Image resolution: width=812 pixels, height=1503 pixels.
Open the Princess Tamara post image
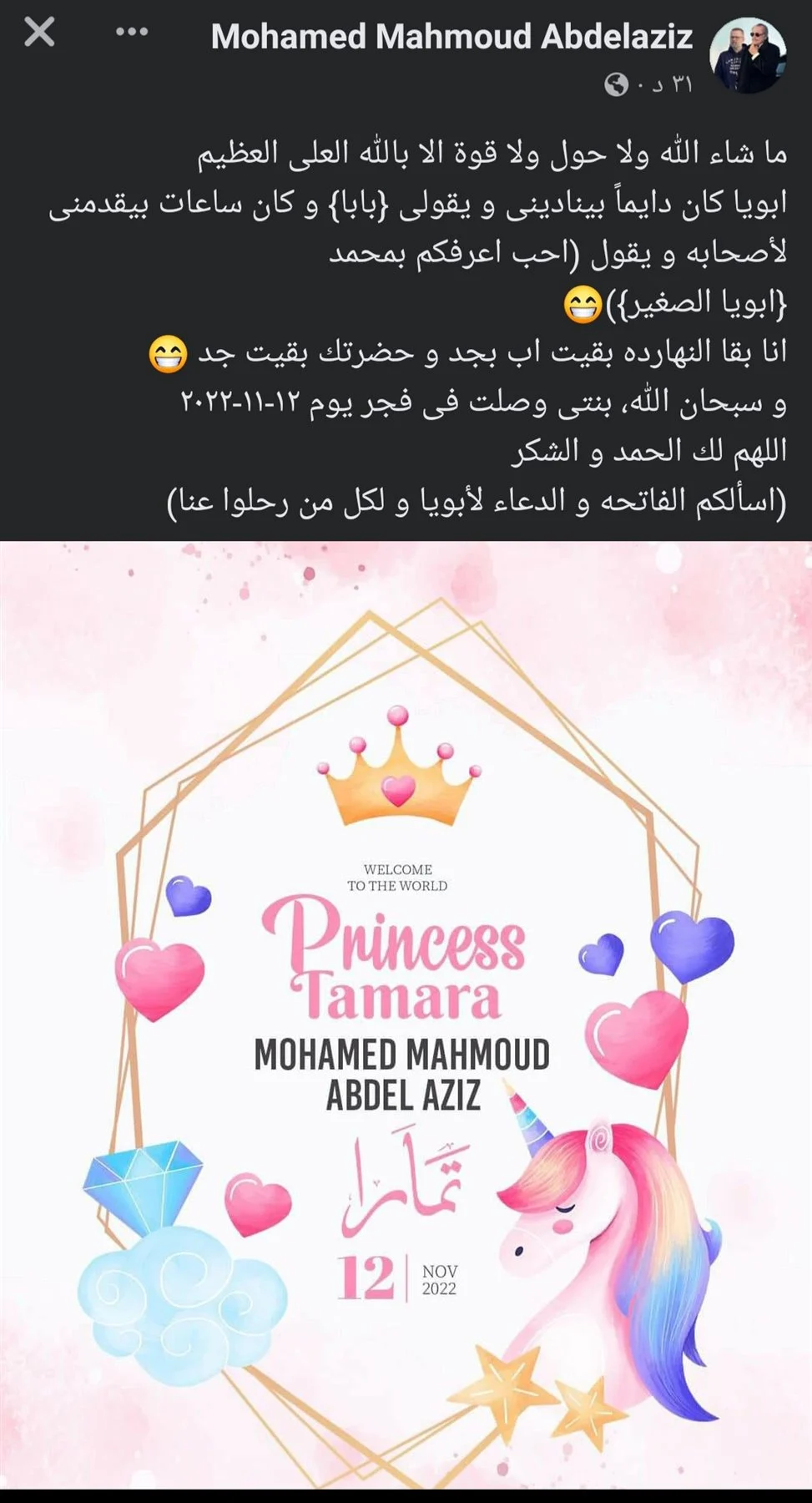click(406, 1015)
